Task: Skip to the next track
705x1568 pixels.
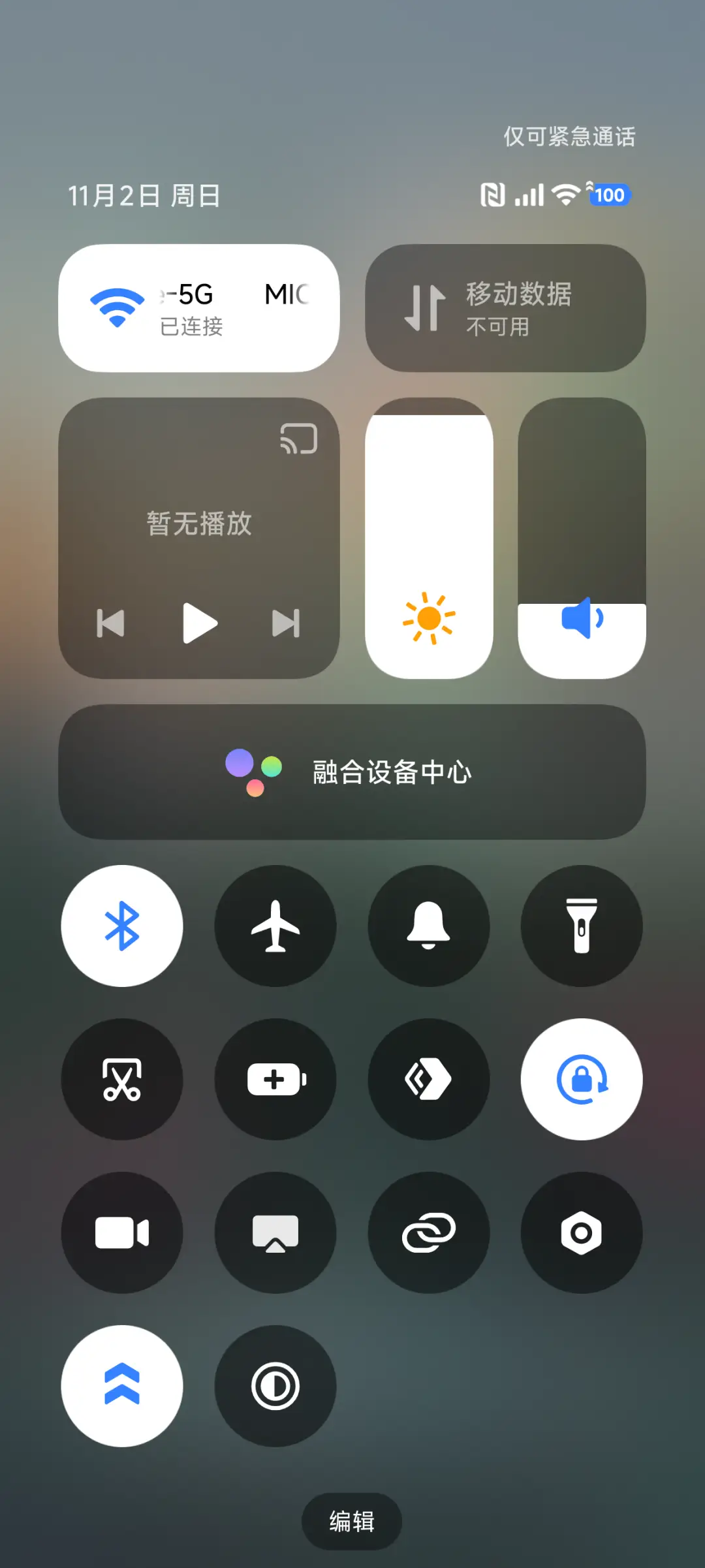Action: 286,623
